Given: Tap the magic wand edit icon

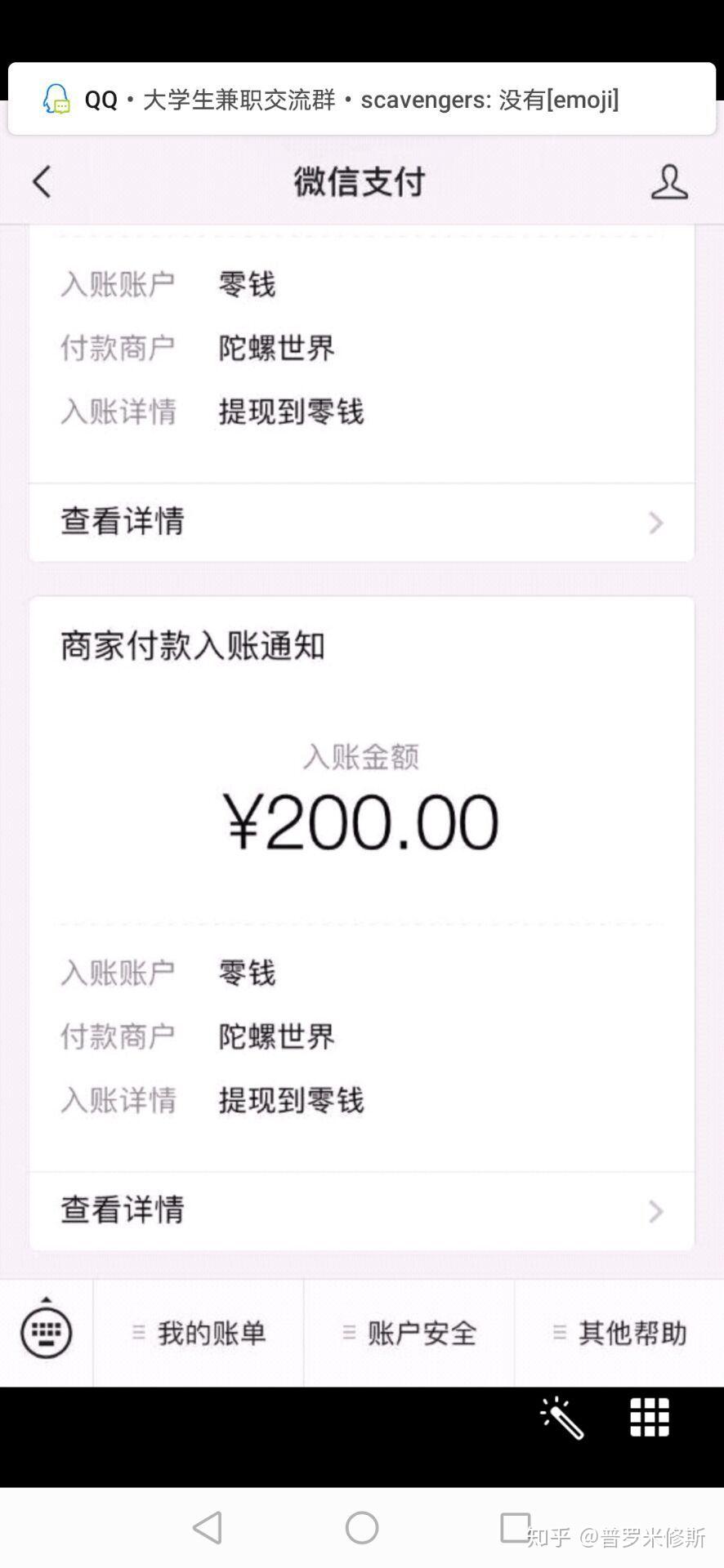Looking at the screenshot, I should pyautogui.click(x=562, y=1418).
